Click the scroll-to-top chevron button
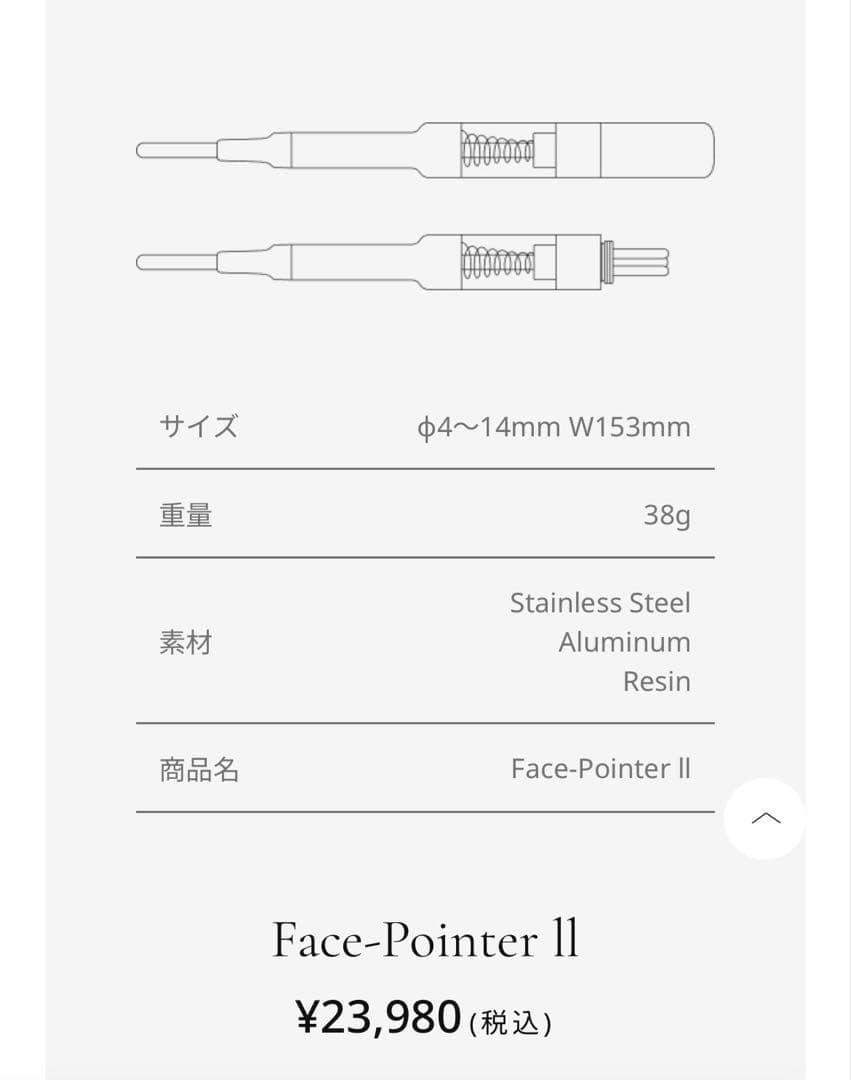 (x=765, y=817)
